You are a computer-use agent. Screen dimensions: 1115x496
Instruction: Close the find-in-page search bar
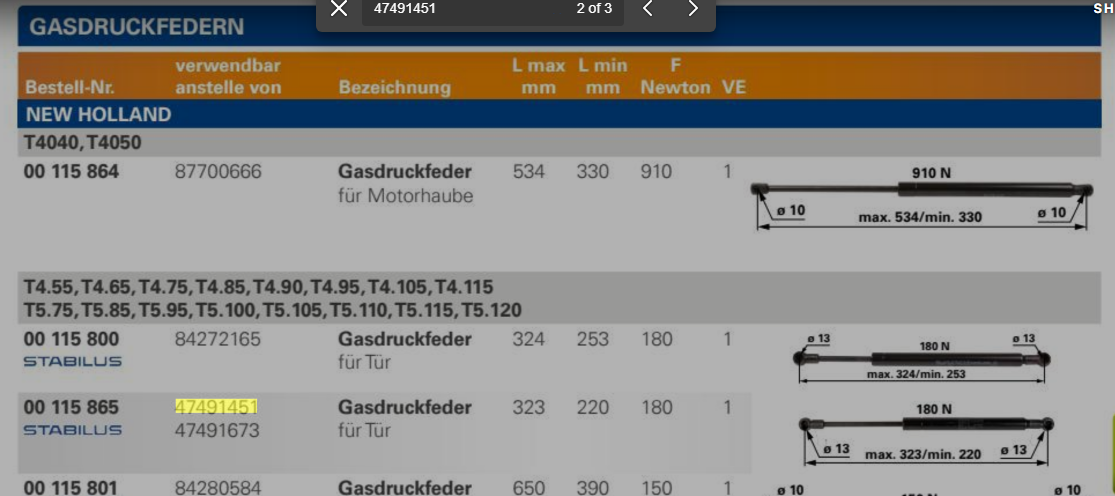[339, 9]
